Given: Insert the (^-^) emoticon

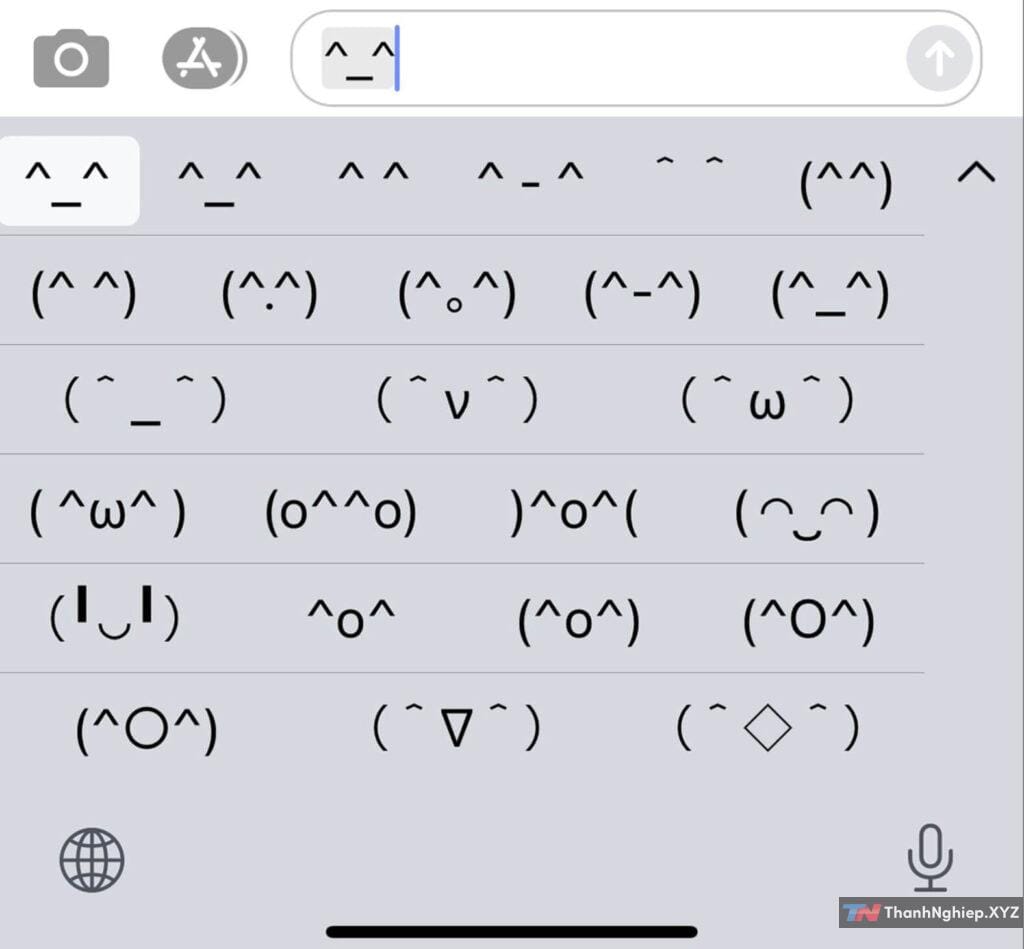Looking at the screenshot, I should pos(642,293).
